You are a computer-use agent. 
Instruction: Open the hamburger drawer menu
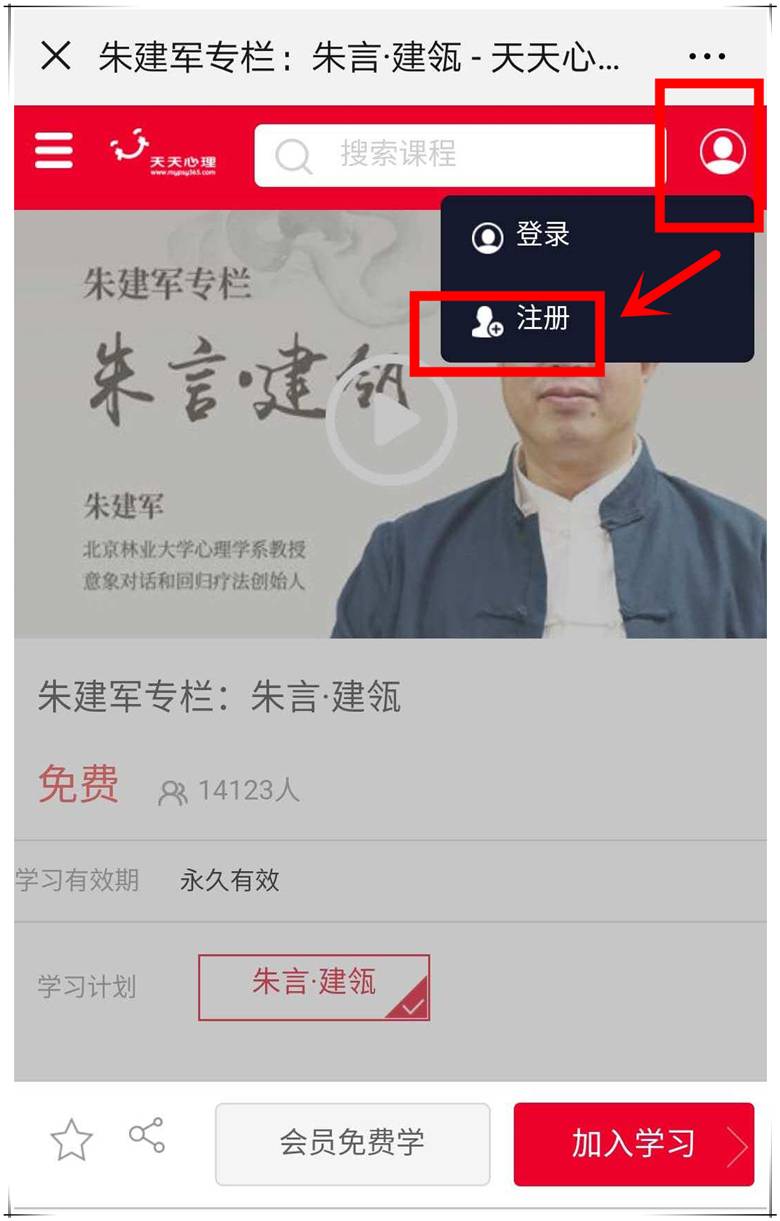(x=54, y=152)
